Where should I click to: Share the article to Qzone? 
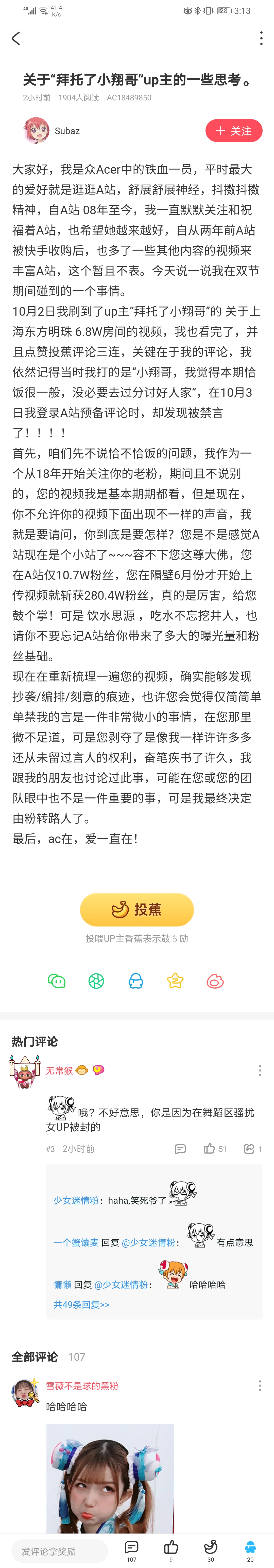(175, 981)
